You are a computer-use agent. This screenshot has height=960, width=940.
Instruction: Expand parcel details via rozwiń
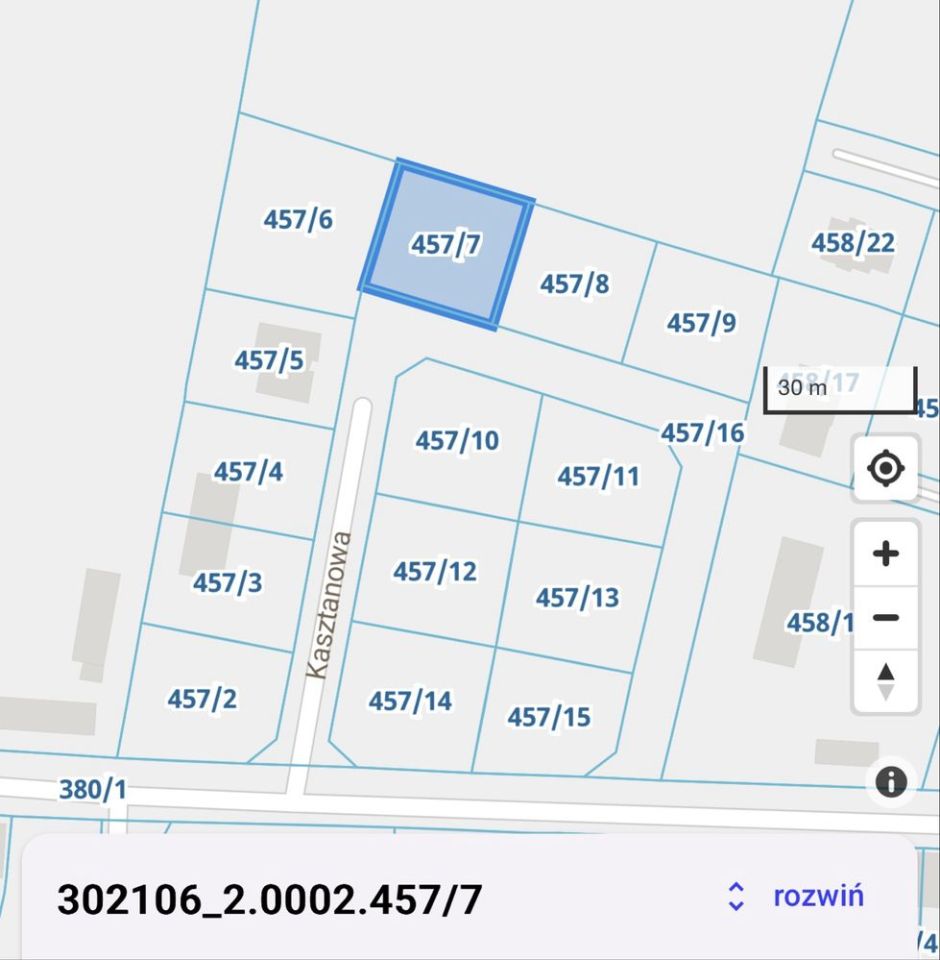tap(795, 895)
